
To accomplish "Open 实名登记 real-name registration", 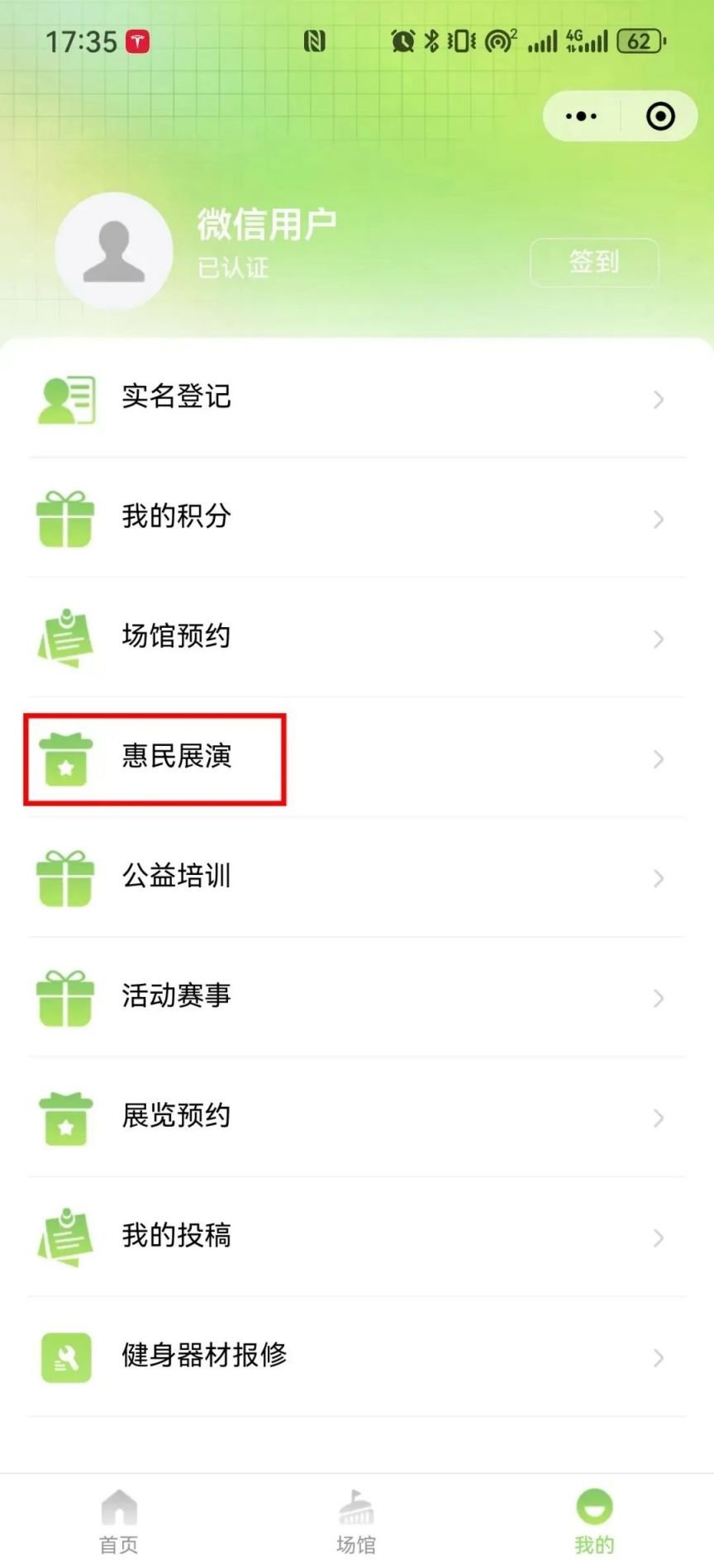I will click(357, 397).
